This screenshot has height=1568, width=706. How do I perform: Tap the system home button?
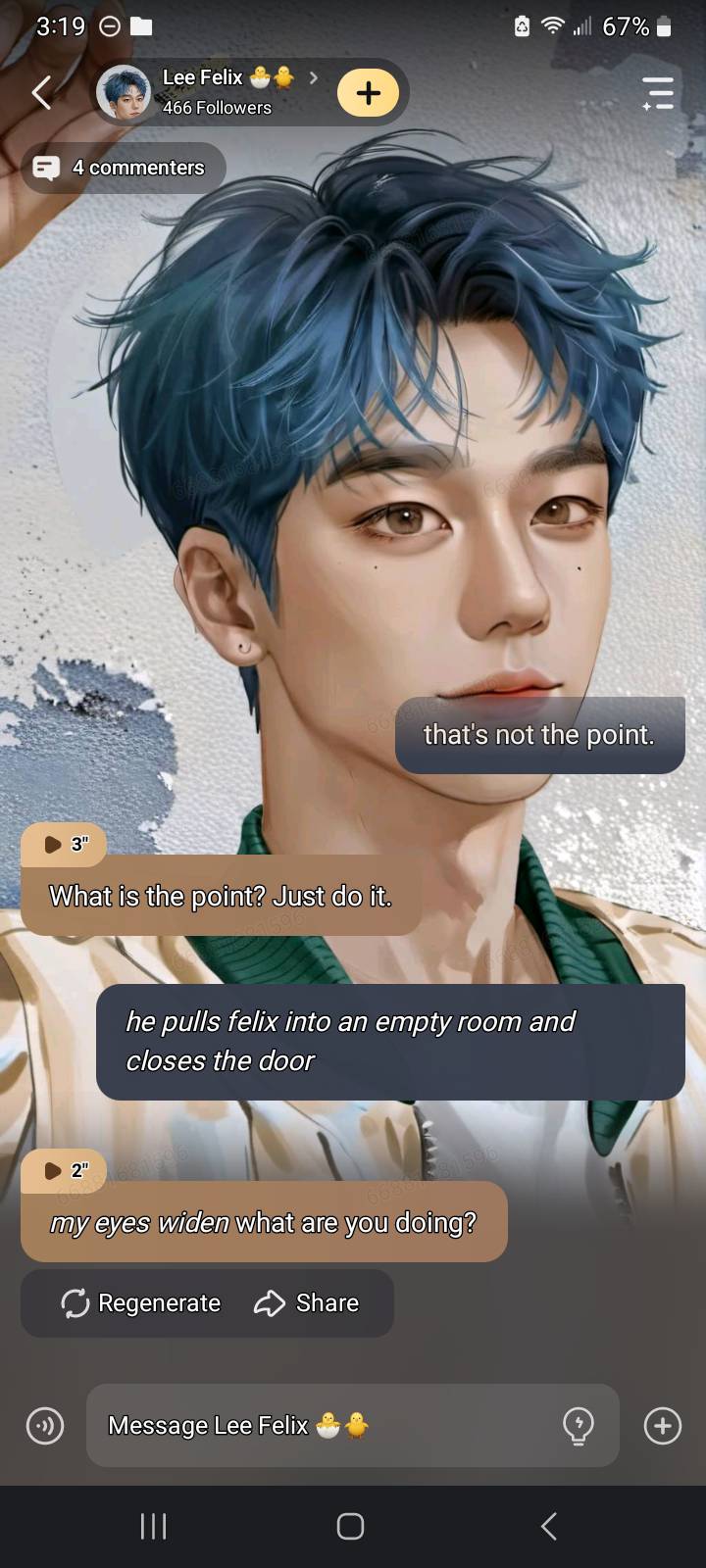(x=350, y=1526)
